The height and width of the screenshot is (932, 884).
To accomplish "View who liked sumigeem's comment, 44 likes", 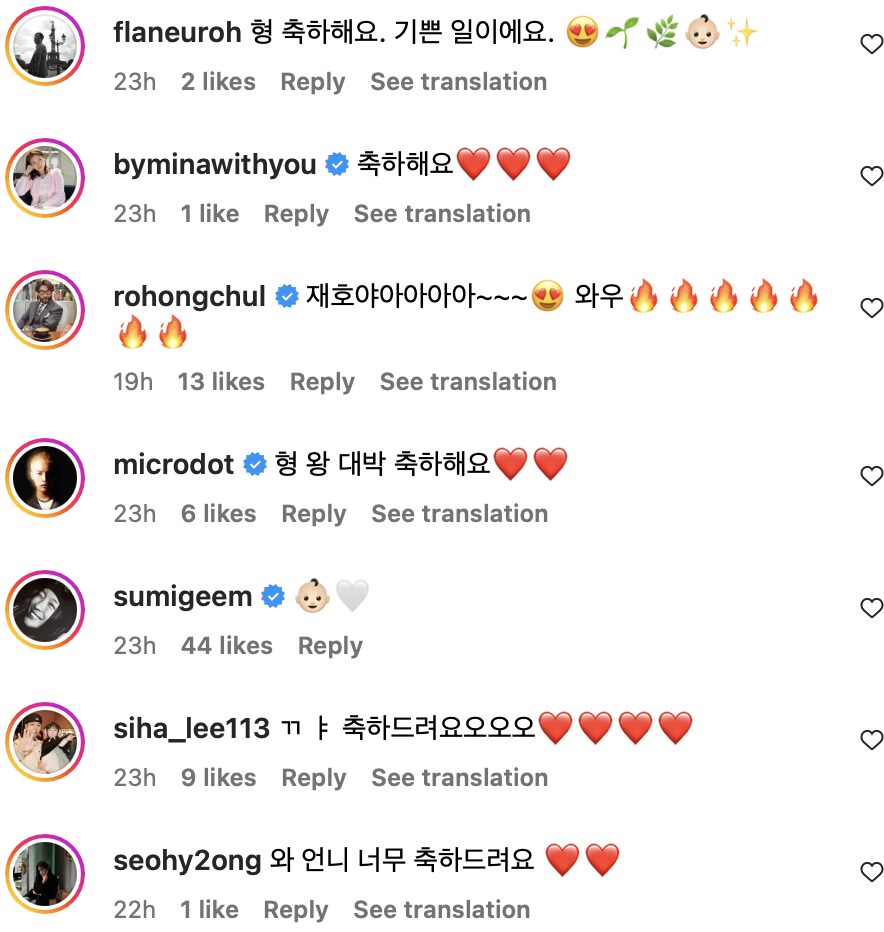I will [227, 646].
